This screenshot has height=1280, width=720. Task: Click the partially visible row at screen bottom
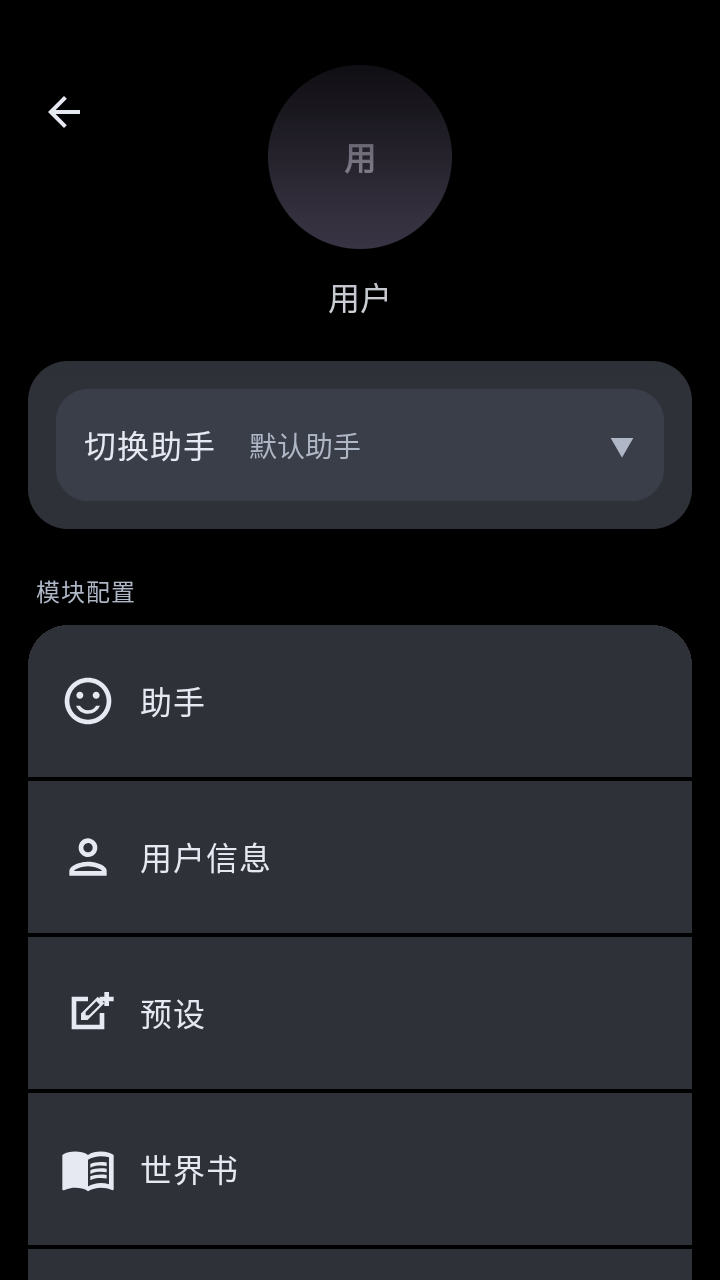click(x=360, y=1270)
